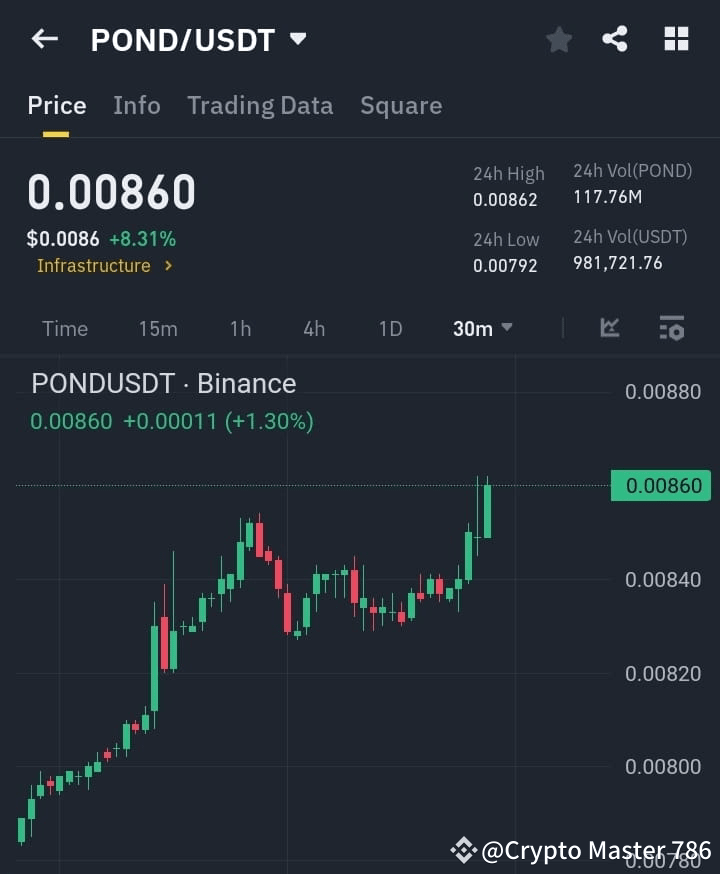Viewport: 720px width, 874px height.
Task: Select the 4h timeframe option
Action: click(314, 328)
